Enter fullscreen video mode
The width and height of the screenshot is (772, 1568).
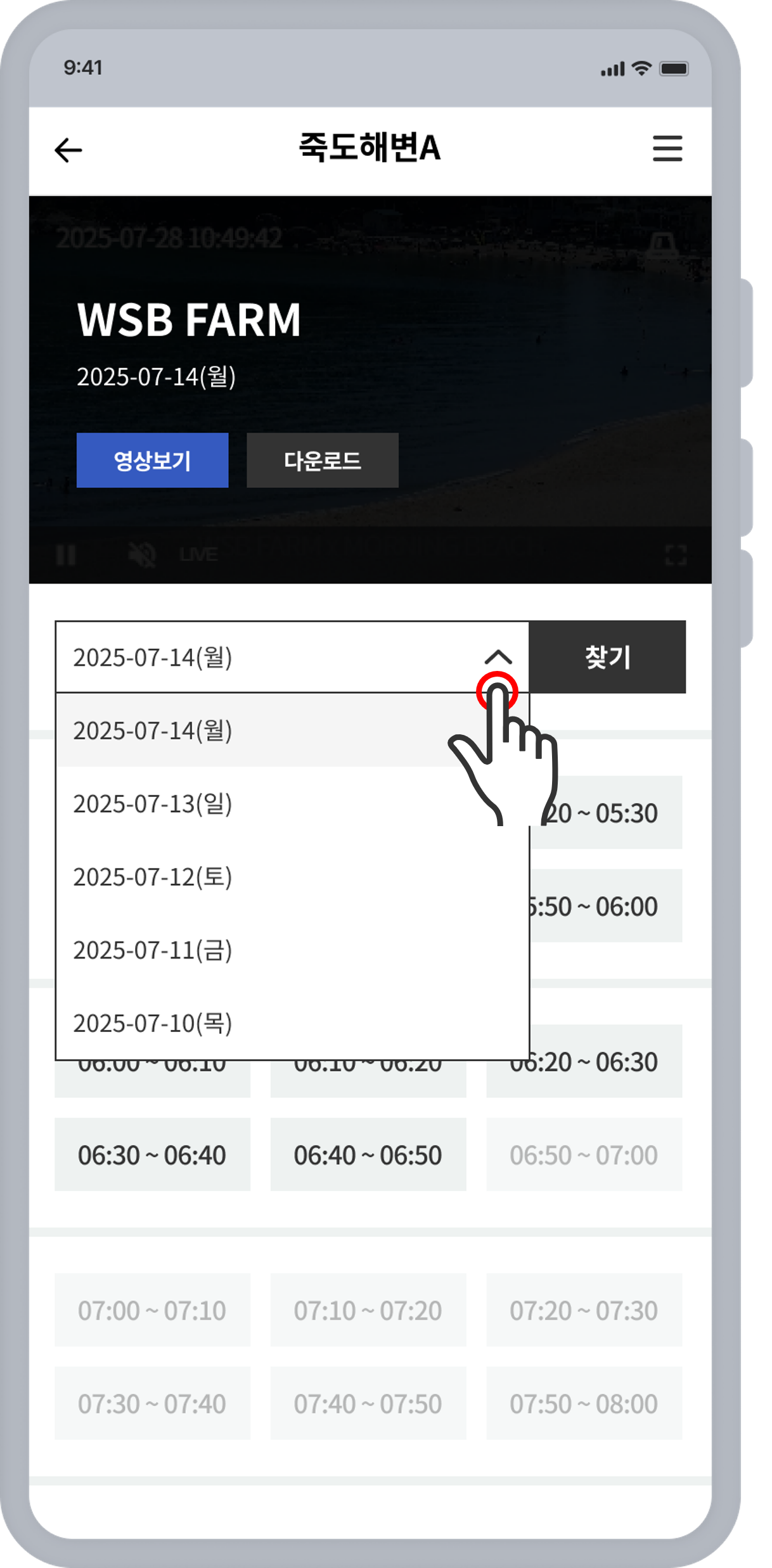pos(676,556)
